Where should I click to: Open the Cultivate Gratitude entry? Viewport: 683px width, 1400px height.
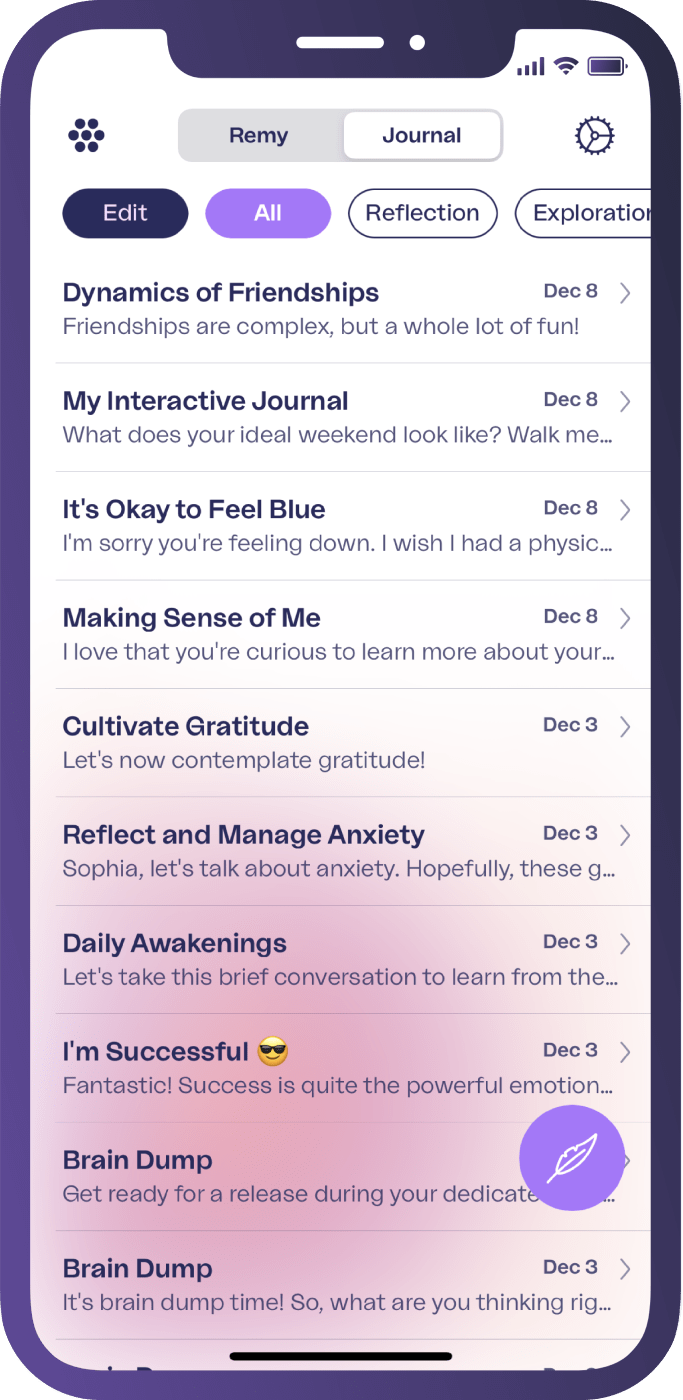[340, 742]
